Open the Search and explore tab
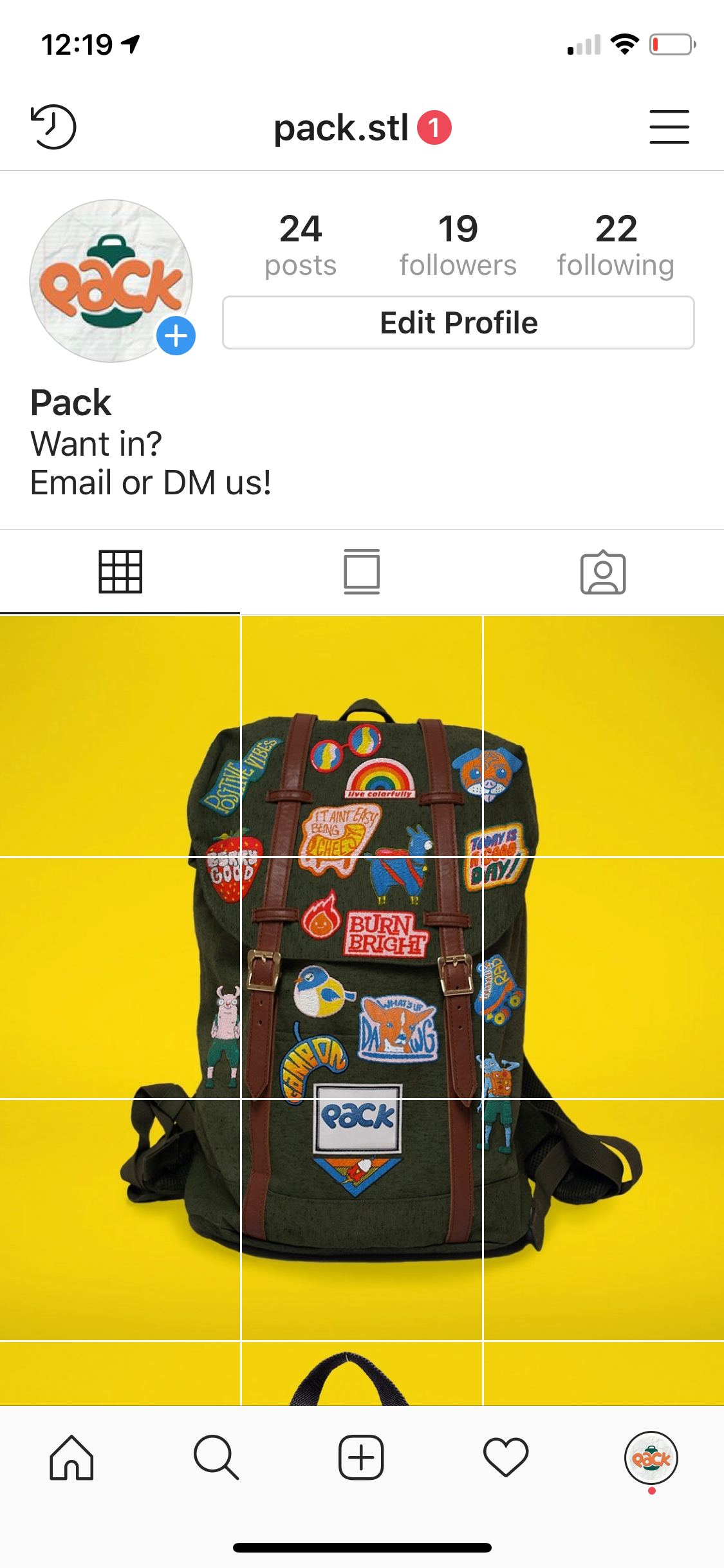Viewport: 724px width, 1568px height. click(216, 1458)
